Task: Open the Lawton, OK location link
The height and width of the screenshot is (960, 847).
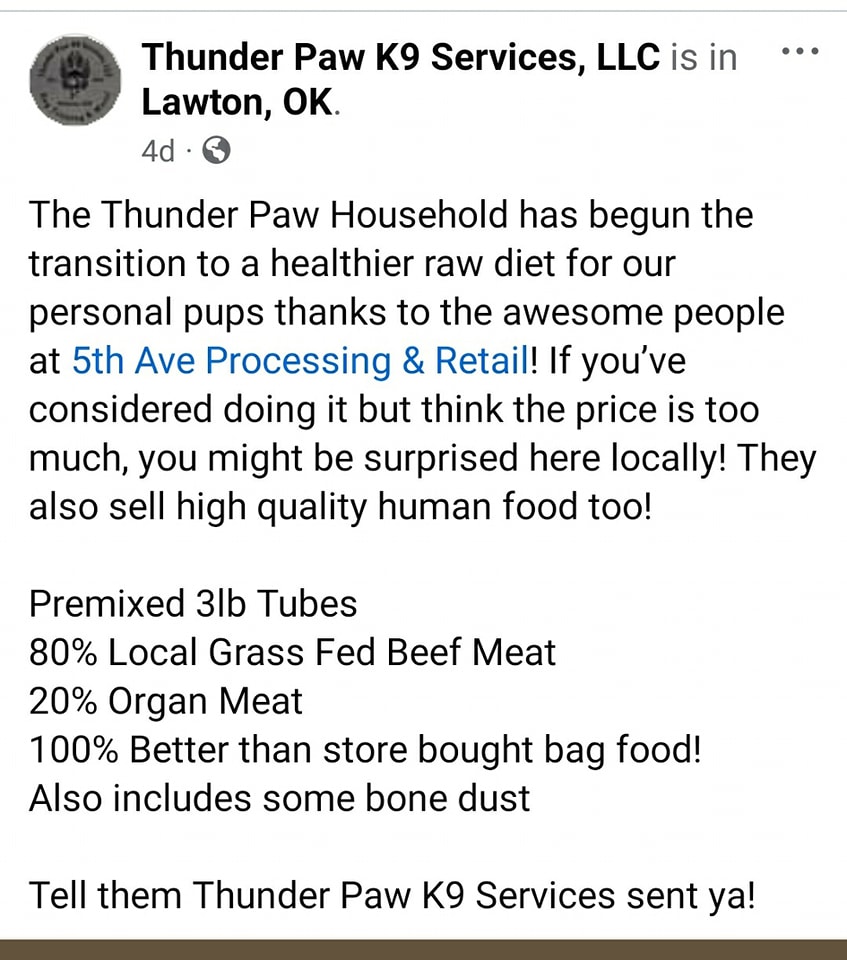Action: (239, 101)
